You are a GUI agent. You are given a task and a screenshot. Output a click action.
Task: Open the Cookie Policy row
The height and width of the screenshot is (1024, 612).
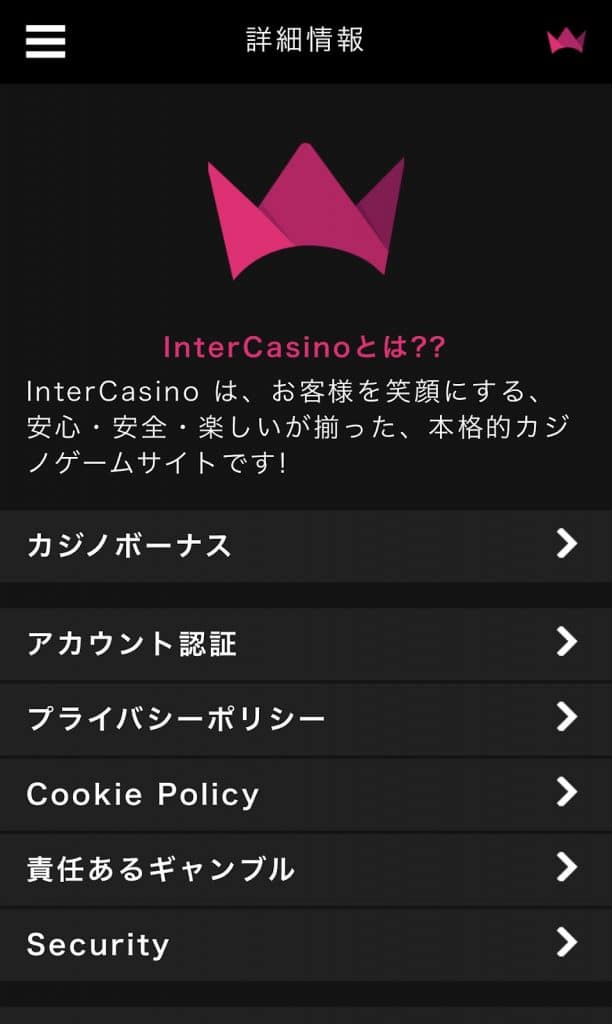(305, 794)
